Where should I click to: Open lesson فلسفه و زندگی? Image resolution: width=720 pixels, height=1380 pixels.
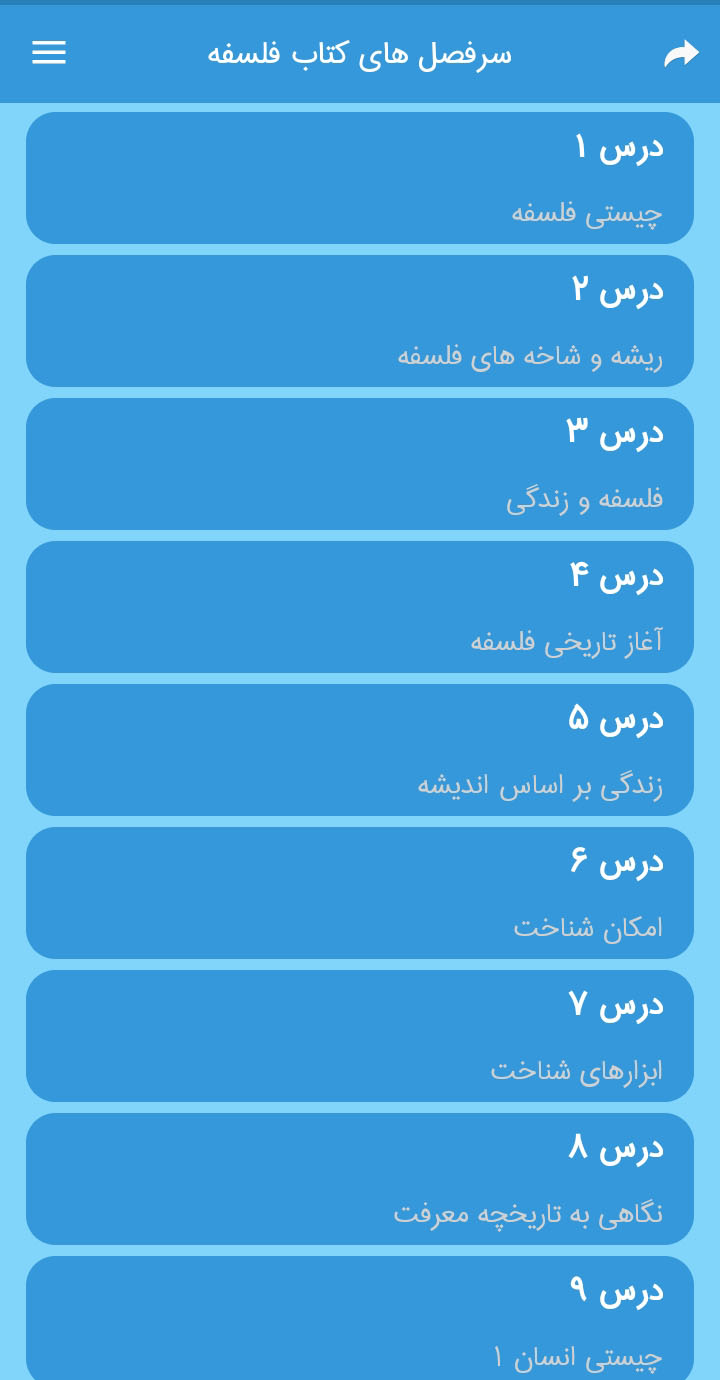[360, 463]
